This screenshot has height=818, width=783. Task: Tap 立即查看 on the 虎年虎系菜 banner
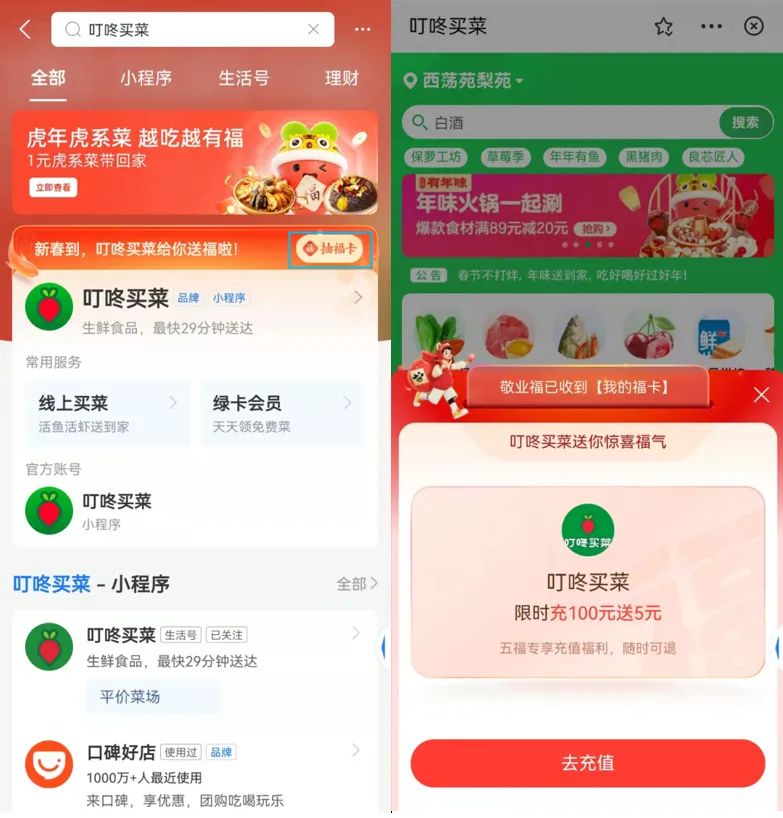click(x=54, y=187)
